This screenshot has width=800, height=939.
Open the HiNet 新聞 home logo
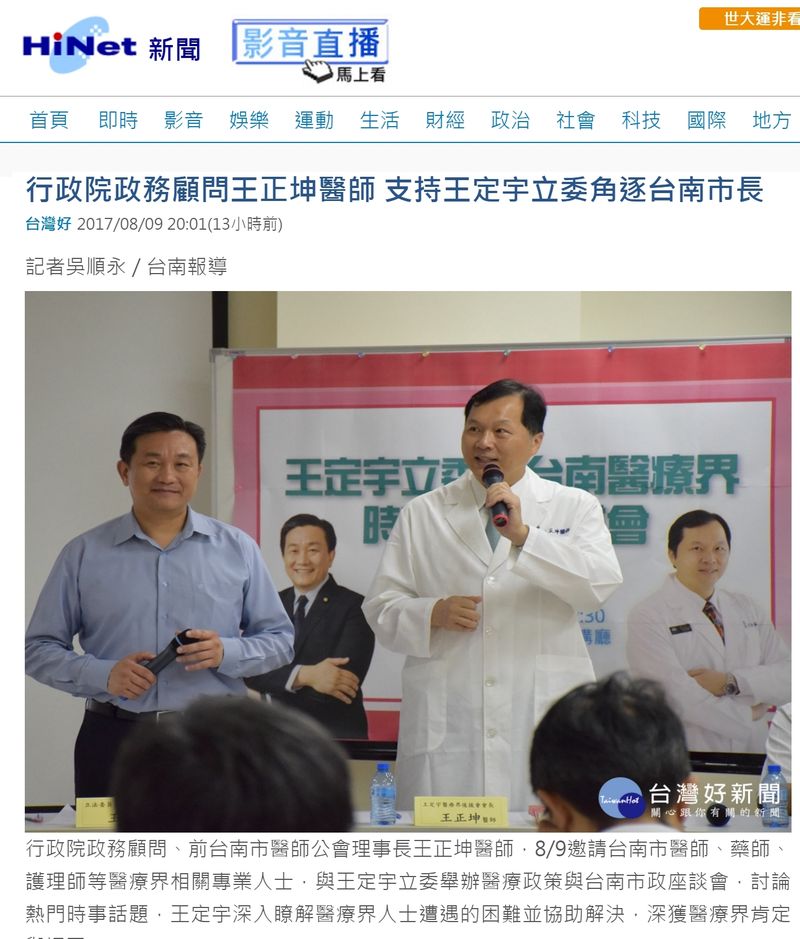[110, 46]
